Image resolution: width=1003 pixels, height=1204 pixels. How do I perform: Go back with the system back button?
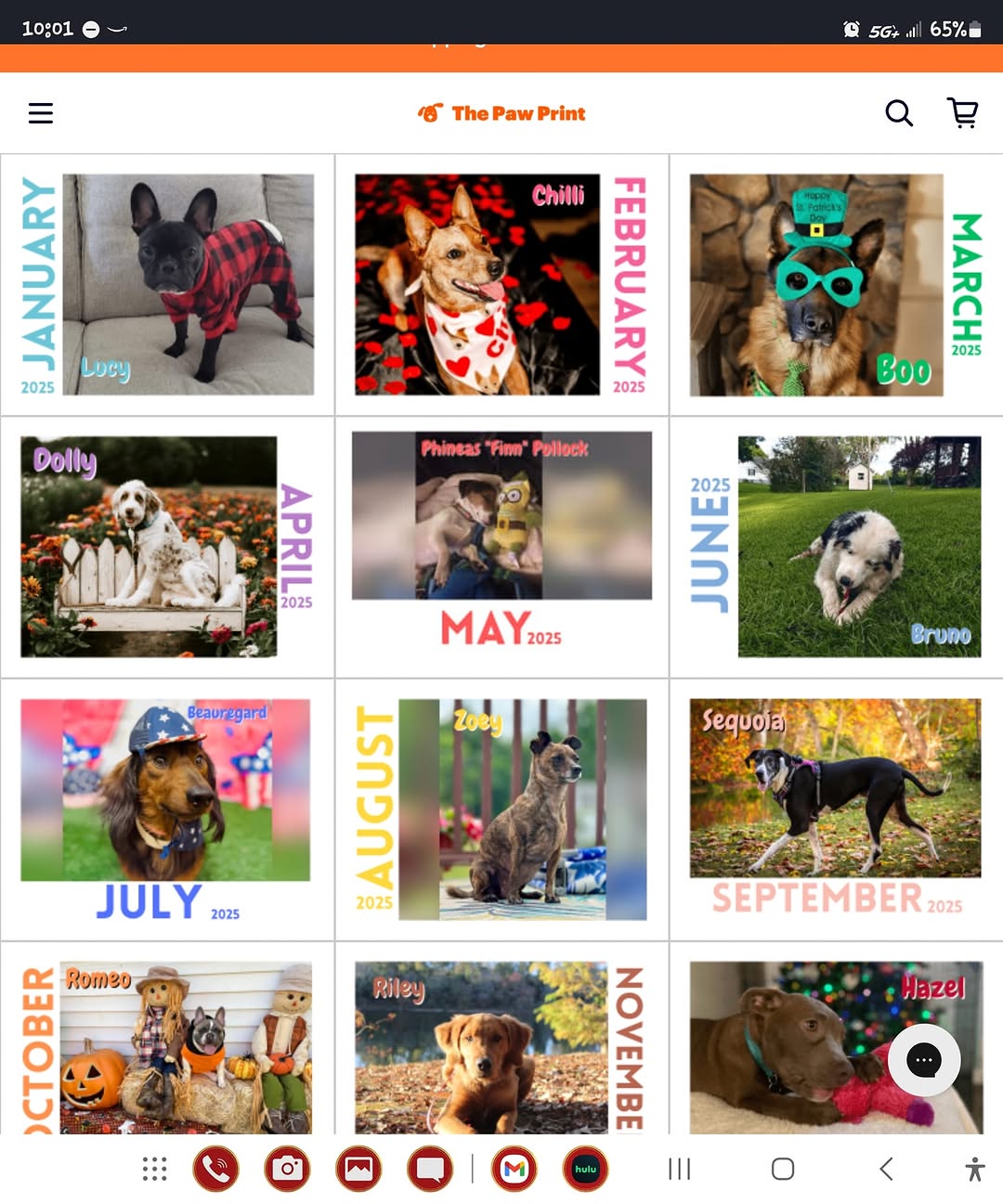[886, 1169]
